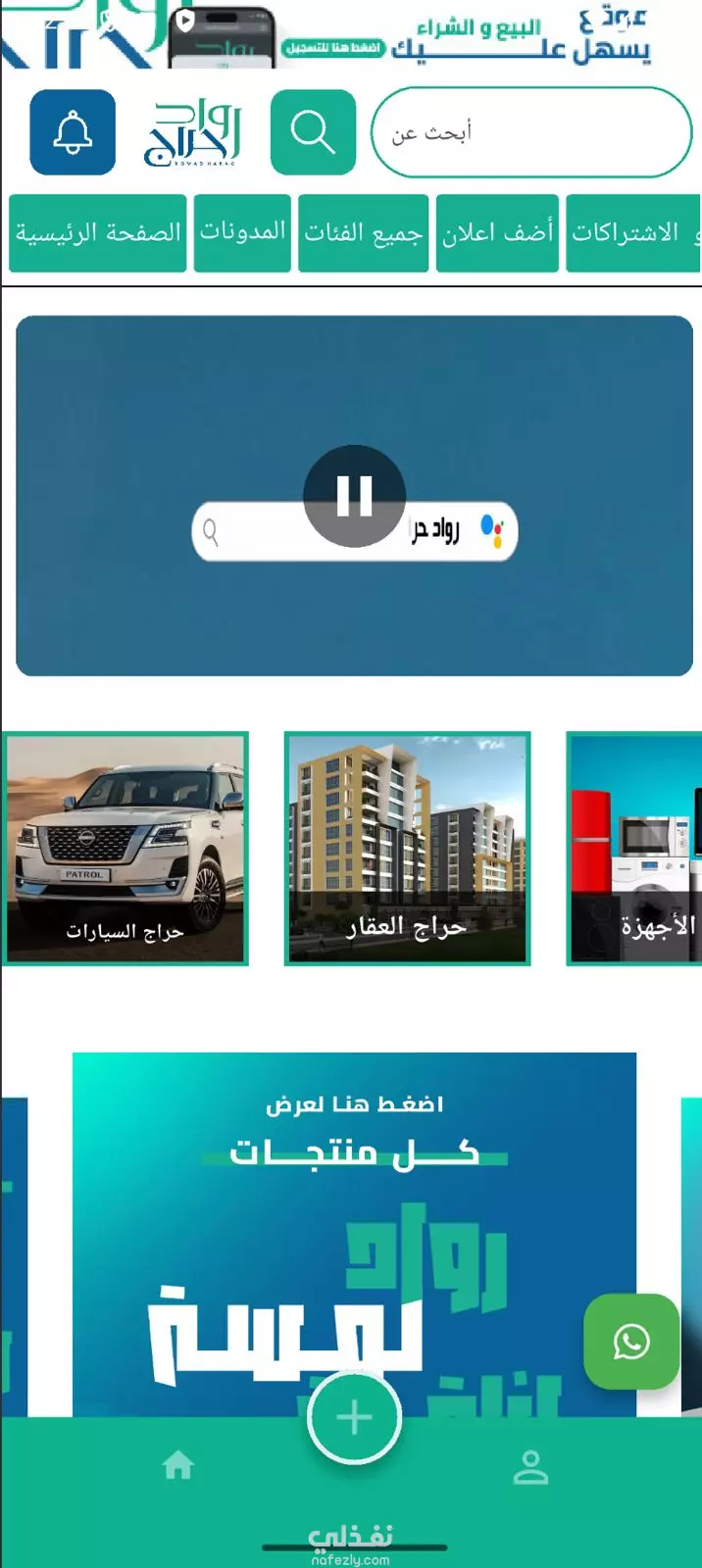The width and height of the screenshot is (702, 1568).
Task: Open the المدونات tab
Action: click(x=242, y=233)
